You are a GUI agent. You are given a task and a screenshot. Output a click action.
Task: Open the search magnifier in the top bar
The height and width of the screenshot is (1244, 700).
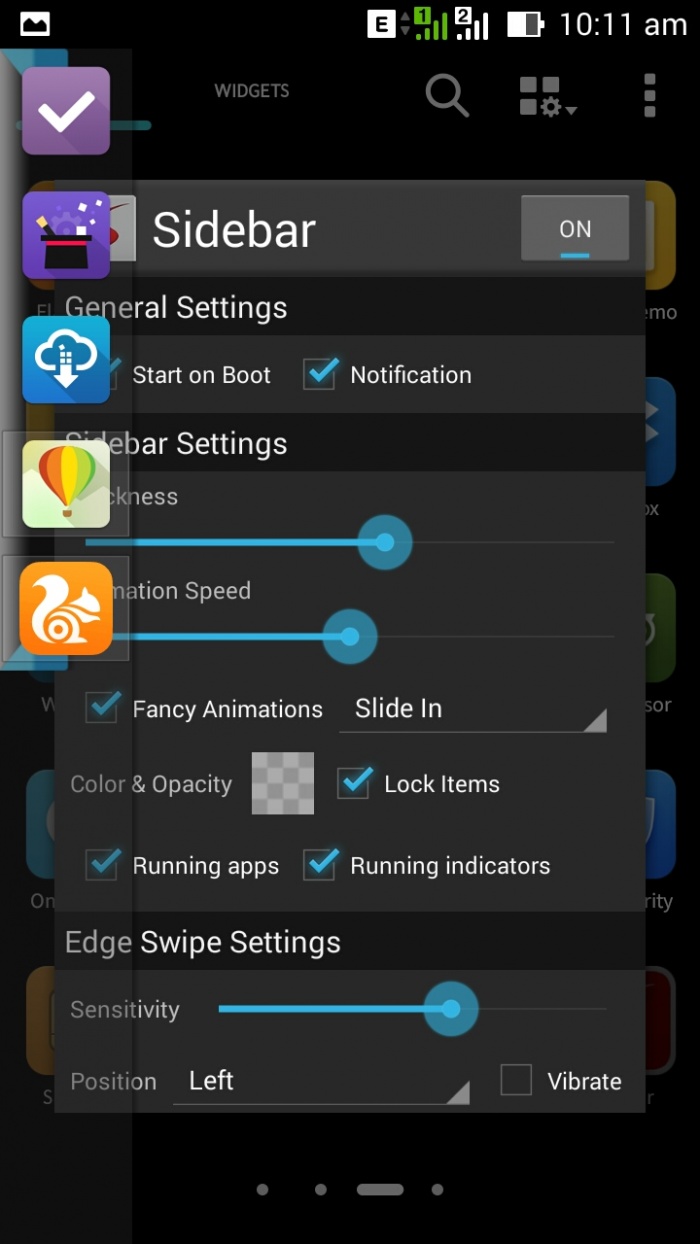click(x=447, y=96)
